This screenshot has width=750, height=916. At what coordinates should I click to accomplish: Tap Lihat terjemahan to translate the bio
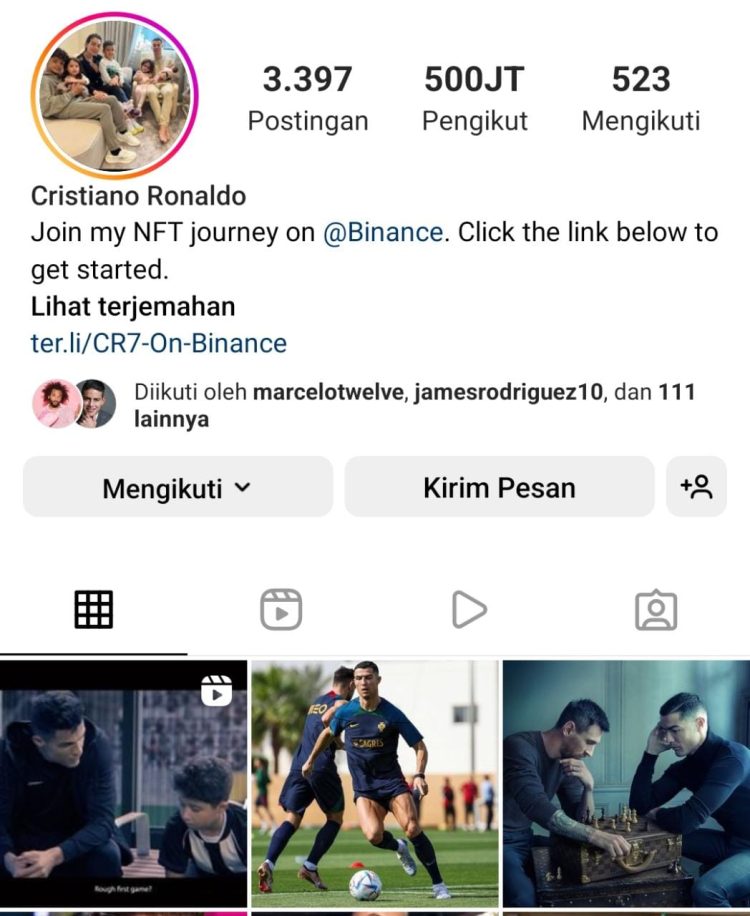click(133, 306)
